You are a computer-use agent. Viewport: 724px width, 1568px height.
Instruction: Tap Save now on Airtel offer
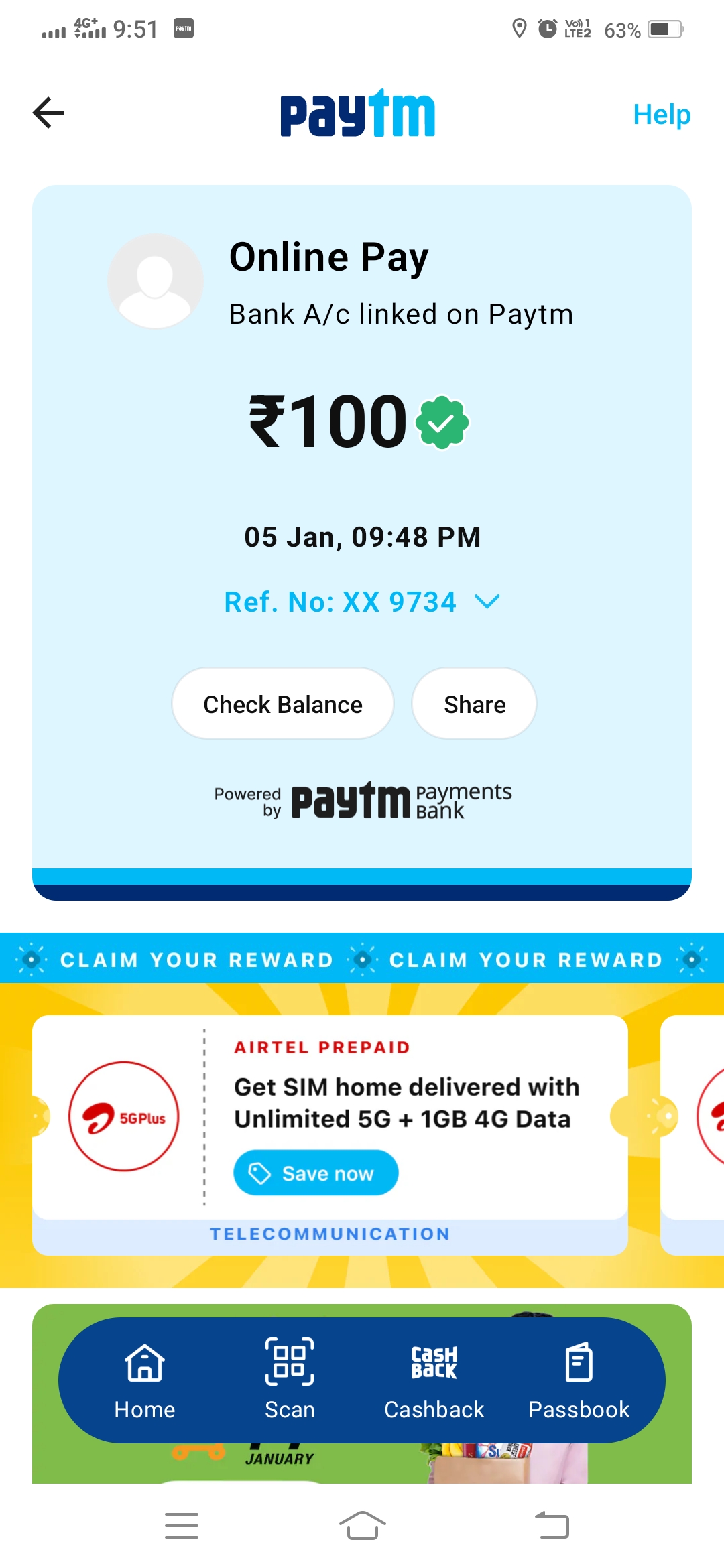coord(316,1173)
